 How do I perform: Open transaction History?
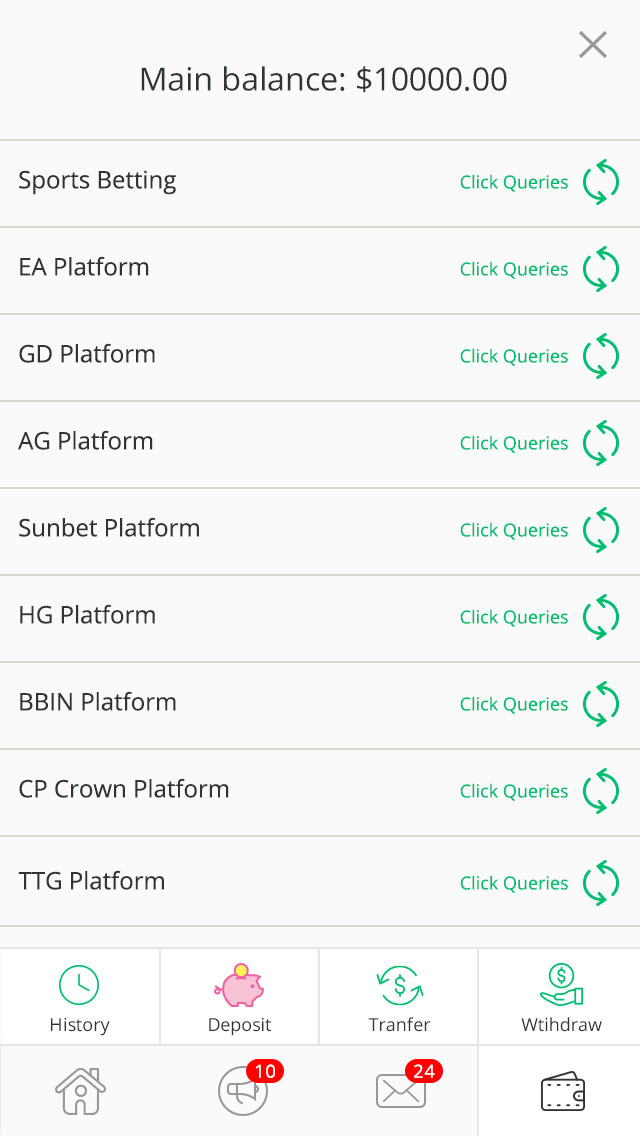point(79,997)
